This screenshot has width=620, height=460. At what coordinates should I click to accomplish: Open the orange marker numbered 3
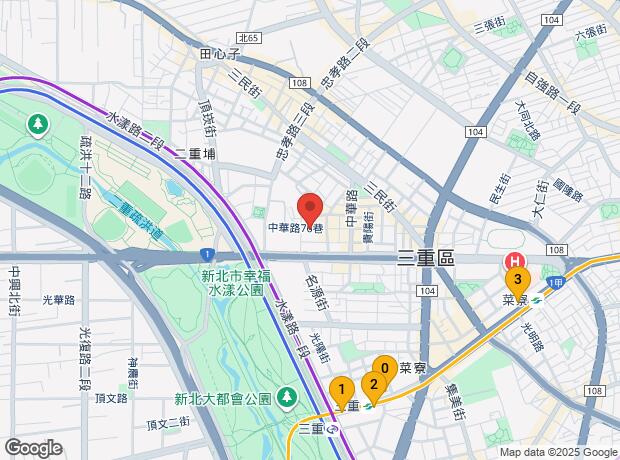tap(517, 280)
